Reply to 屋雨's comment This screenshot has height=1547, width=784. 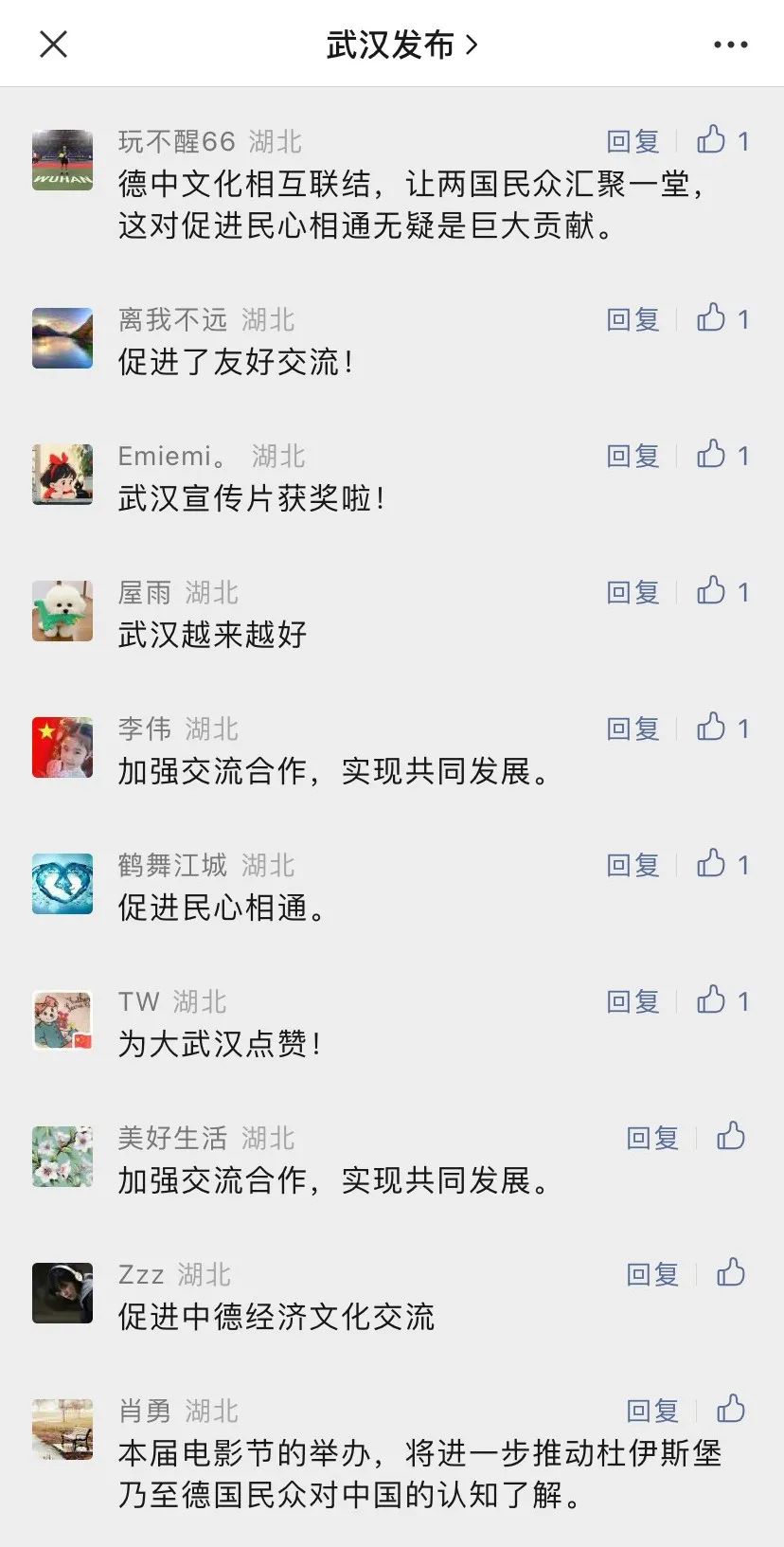[x=633, y=592]
